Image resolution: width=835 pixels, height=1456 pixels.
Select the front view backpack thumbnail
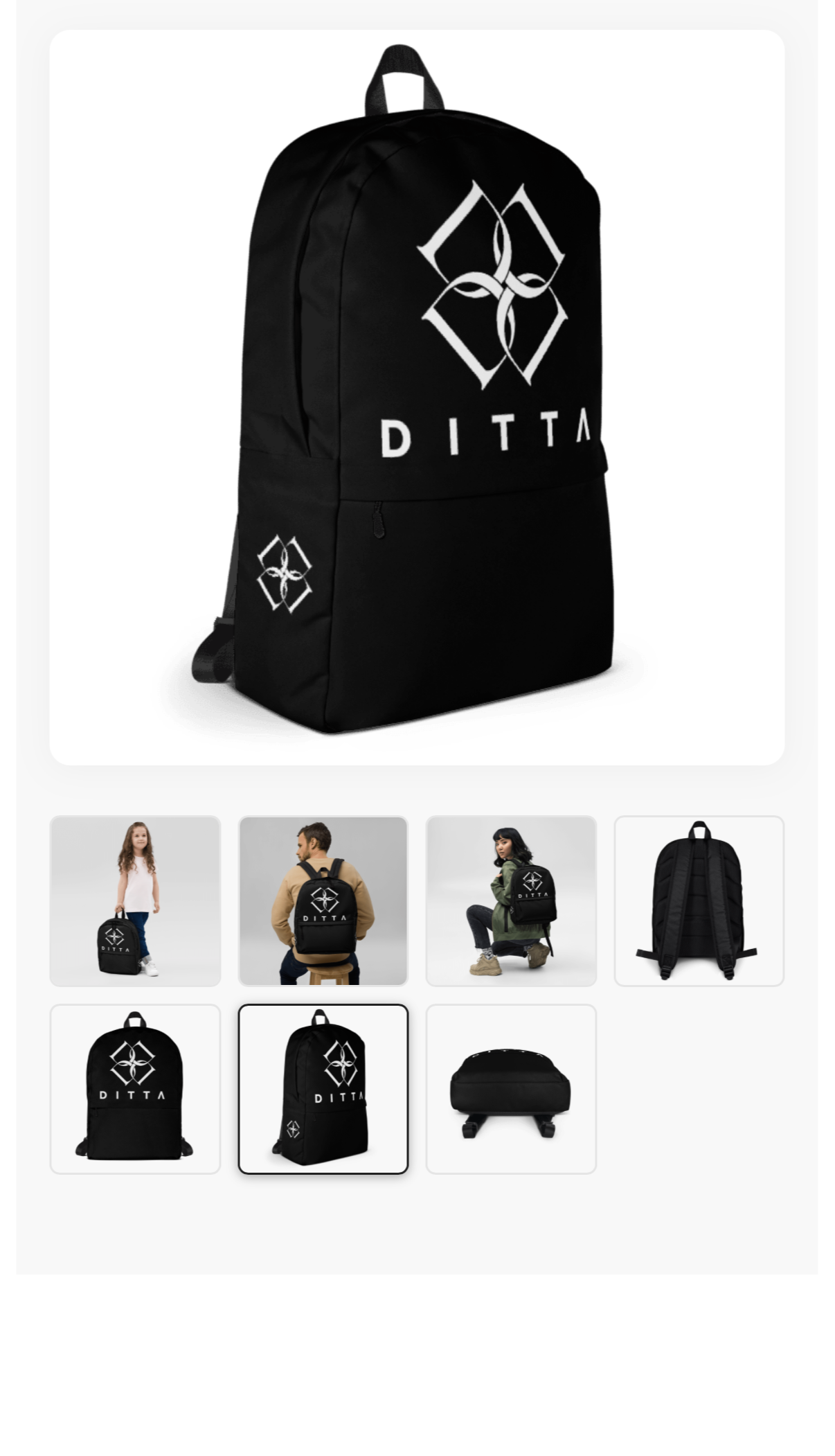point(135,1089)
